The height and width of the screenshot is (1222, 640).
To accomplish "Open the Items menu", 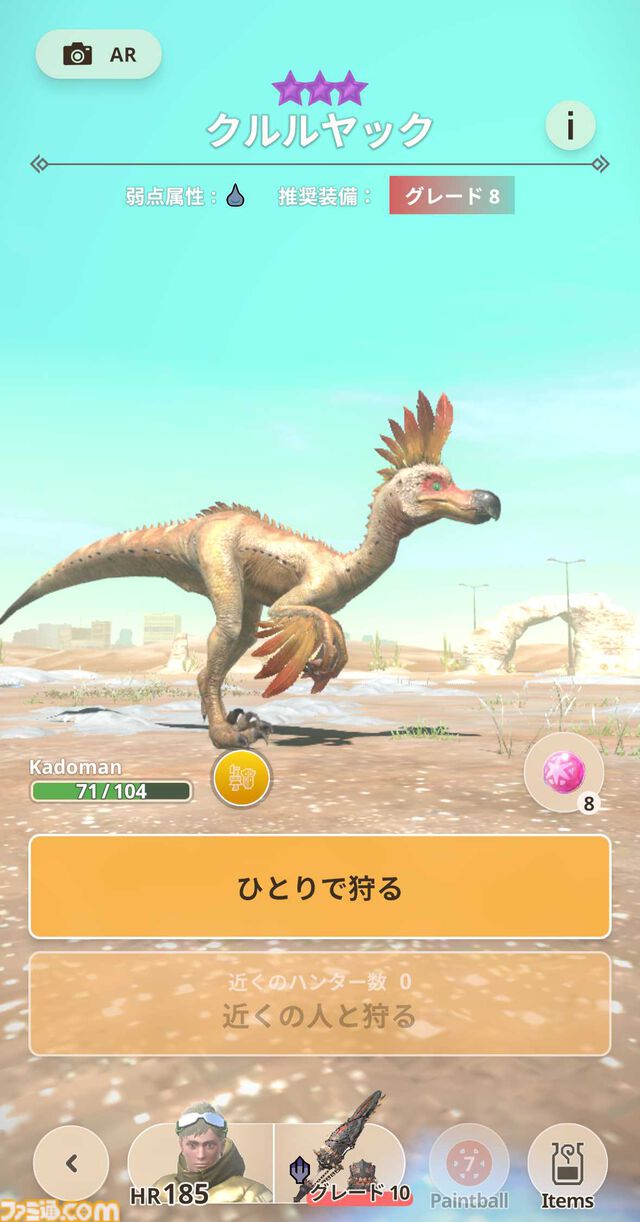I will click(567, 1167).
